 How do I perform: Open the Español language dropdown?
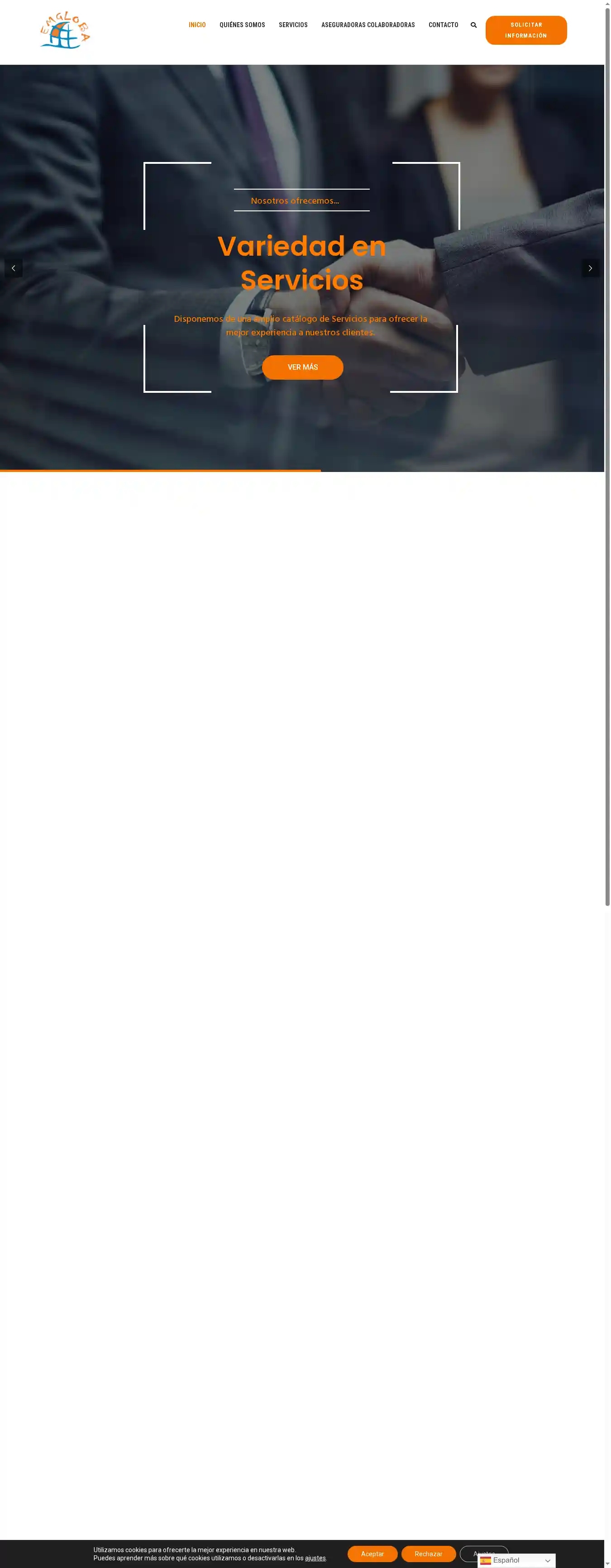click(517, 1560)
